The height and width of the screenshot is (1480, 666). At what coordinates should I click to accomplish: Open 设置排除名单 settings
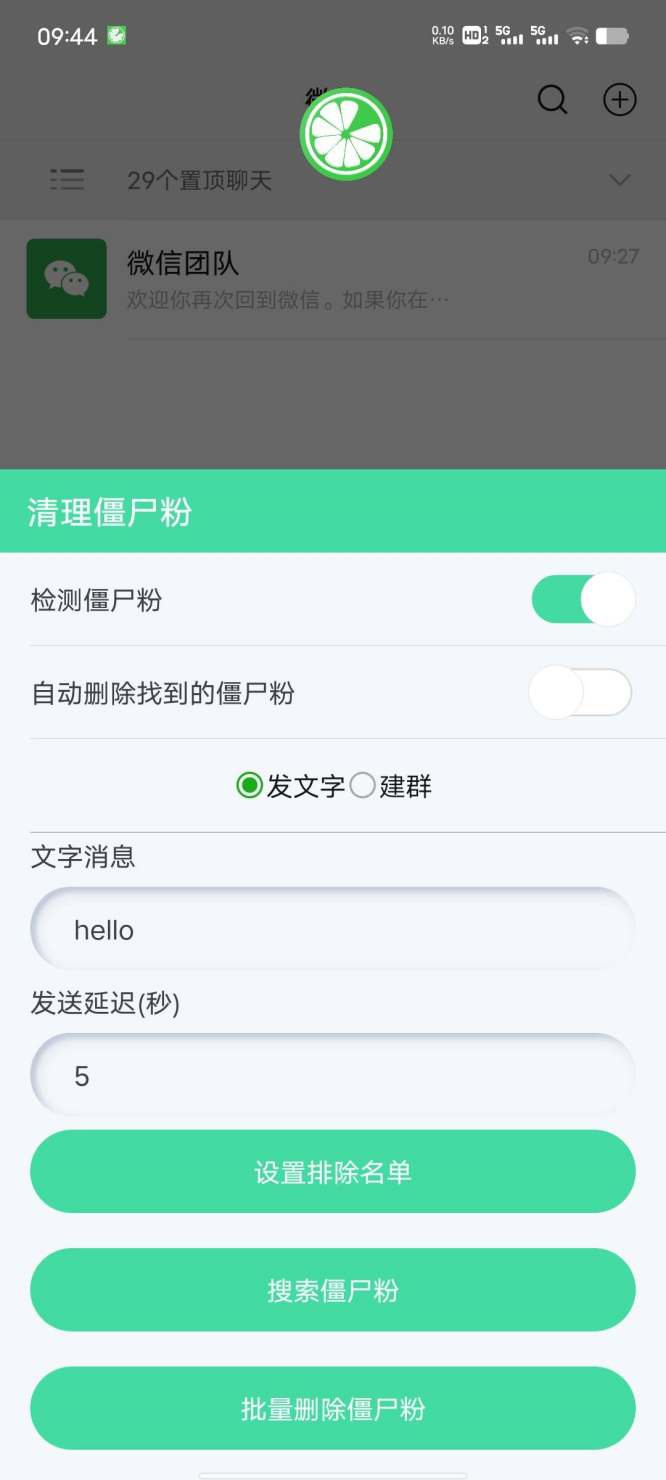[333, 1172]
